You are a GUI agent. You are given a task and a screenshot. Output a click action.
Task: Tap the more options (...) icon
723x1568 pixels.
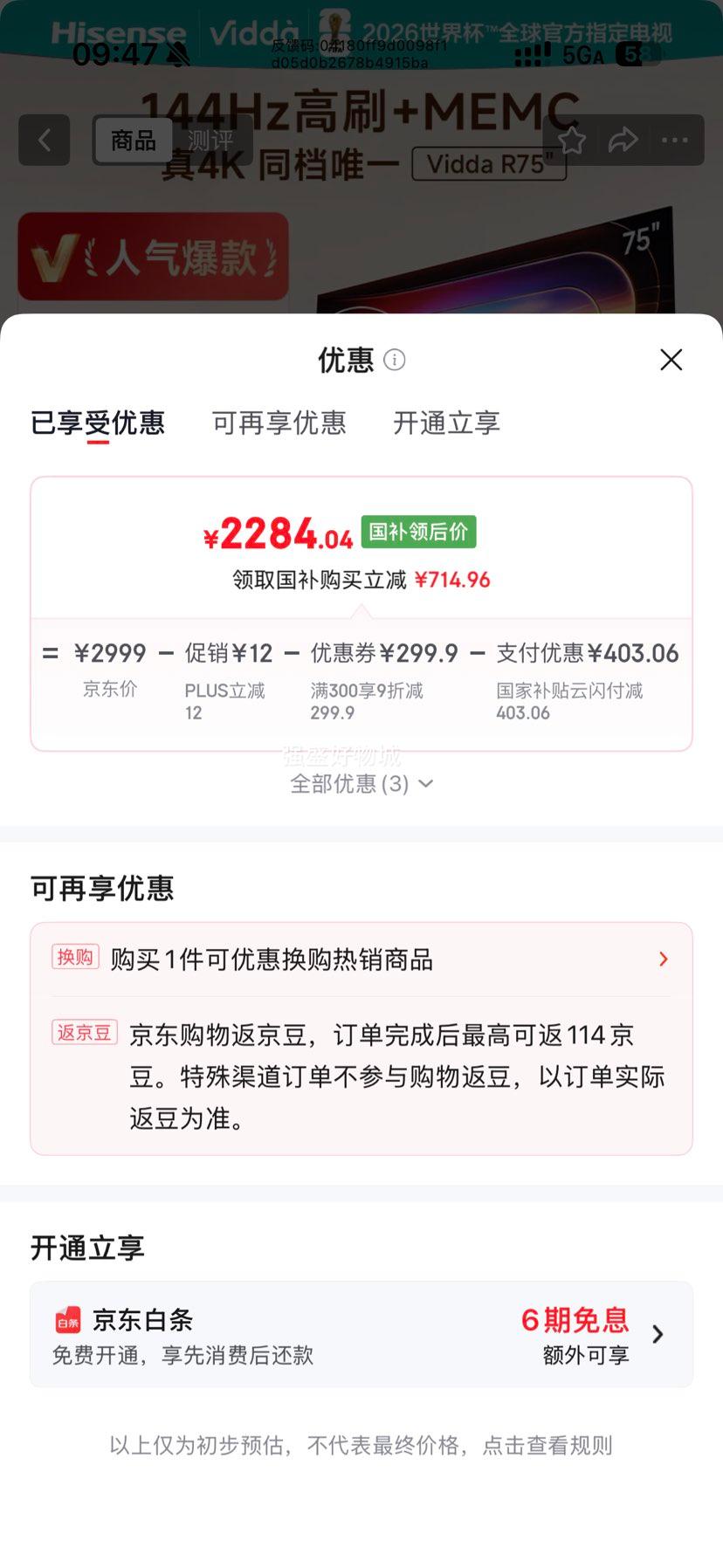pyautogui.click(x=674, y=140)
